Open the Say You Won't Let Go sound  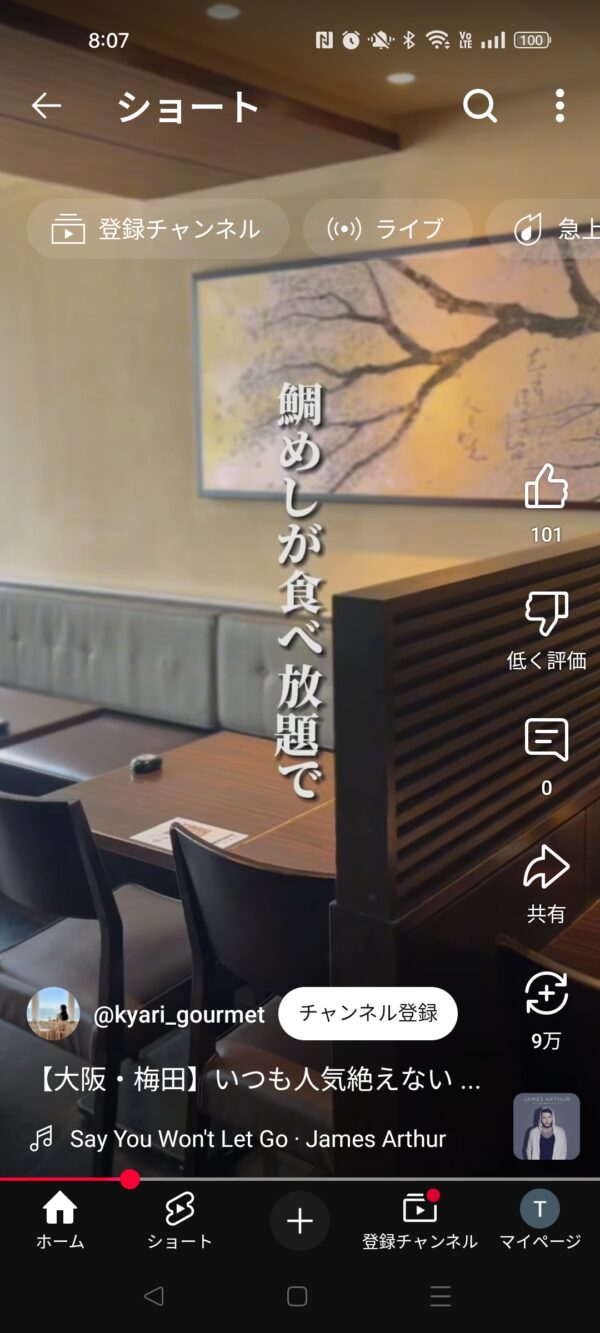tap(257, 1139)
